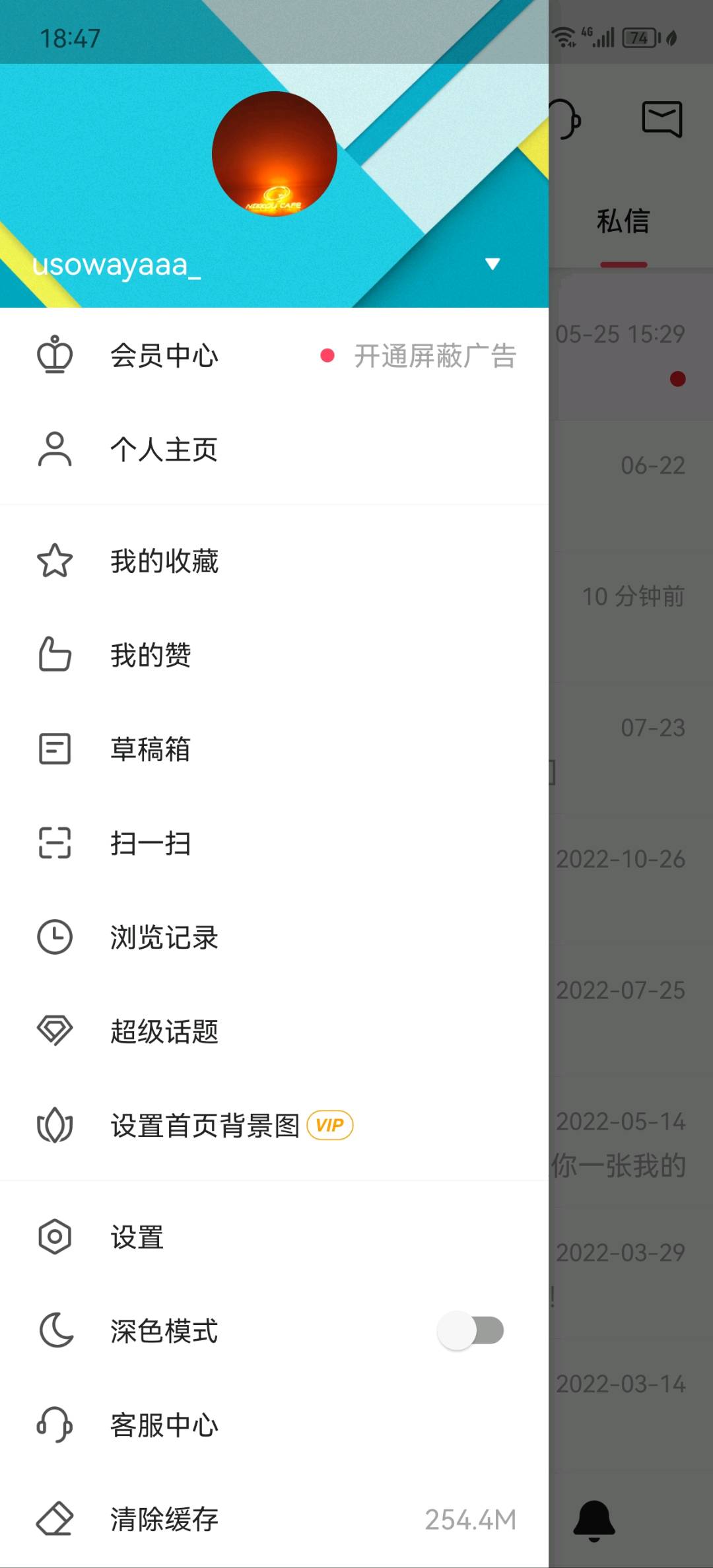713x1568 pixels.
Task: Open 会员中心 membership center
Action: point(164,357)
